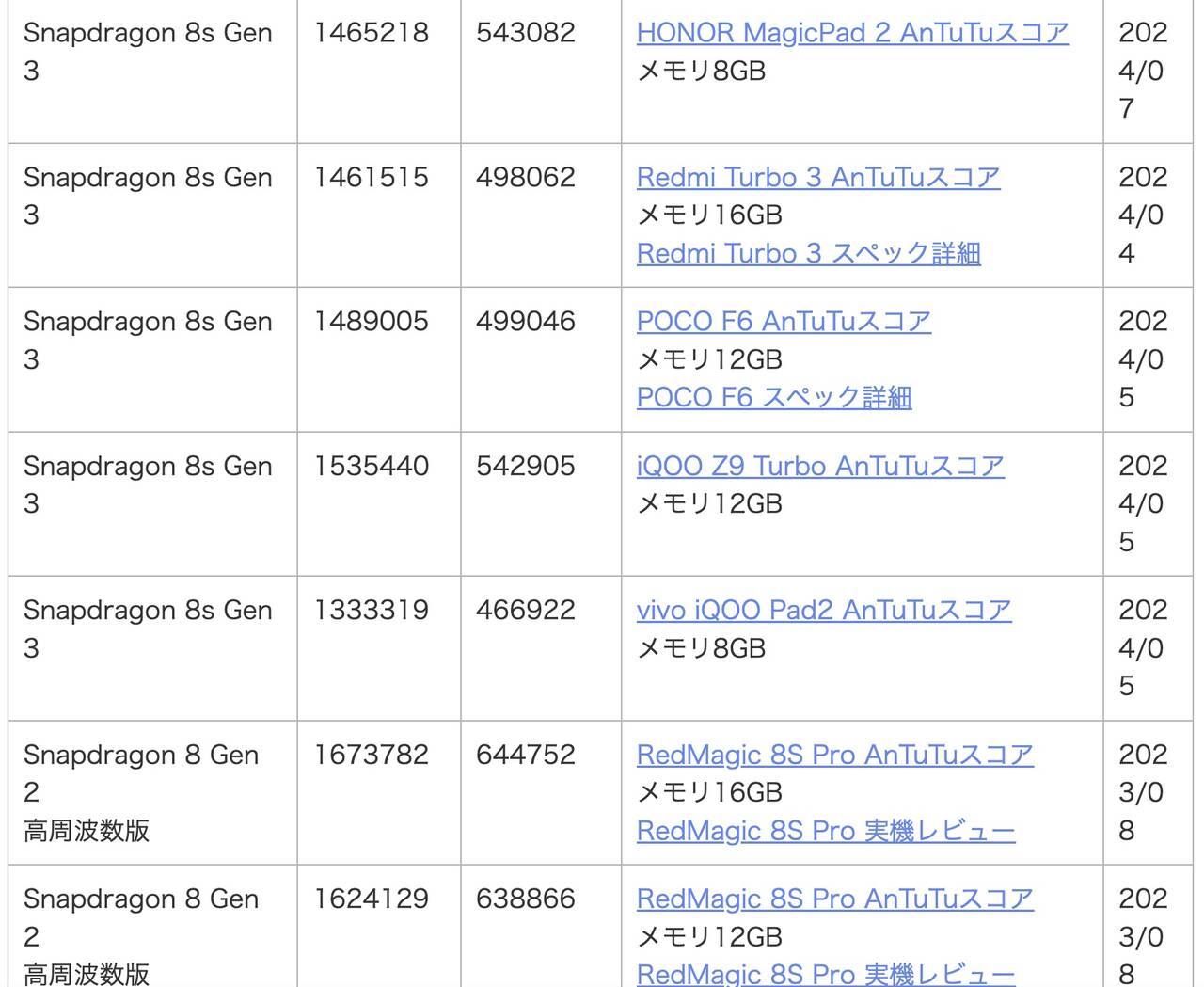Open iQOO Z9 Turbo AnTuTuスコア link

819,467
